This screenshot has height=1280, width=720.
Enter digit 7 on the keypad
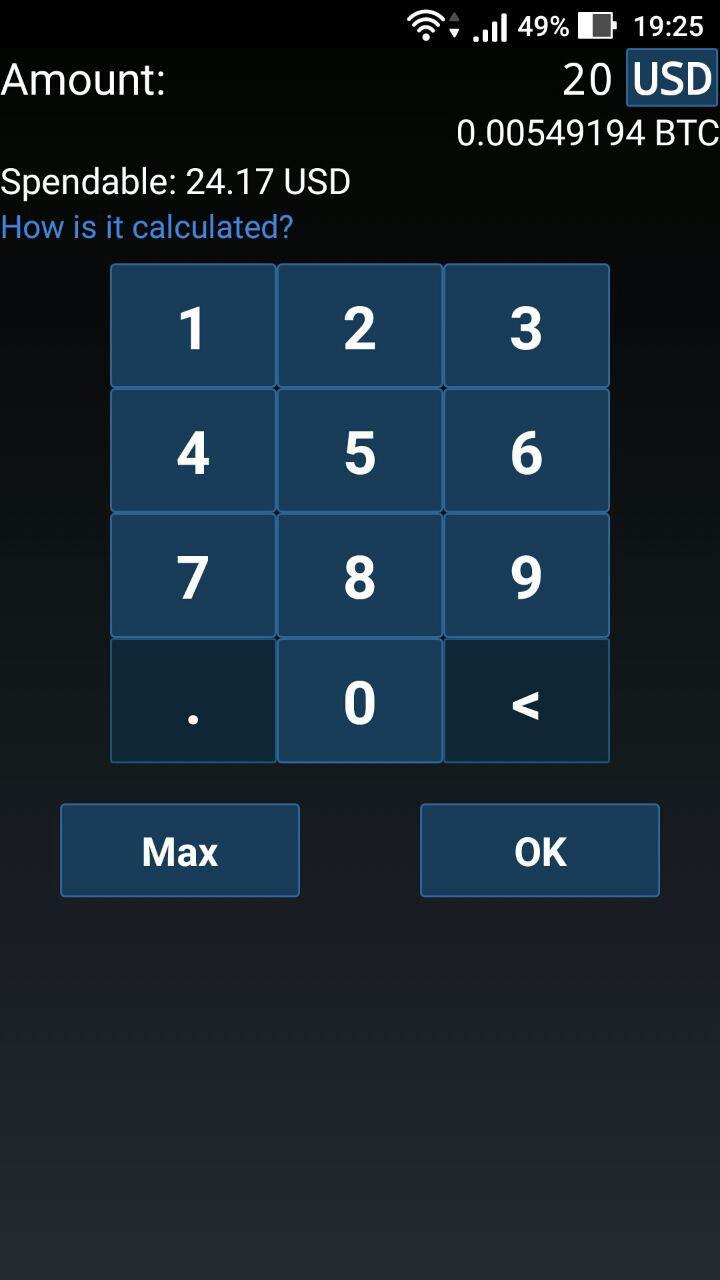[193, 576]
